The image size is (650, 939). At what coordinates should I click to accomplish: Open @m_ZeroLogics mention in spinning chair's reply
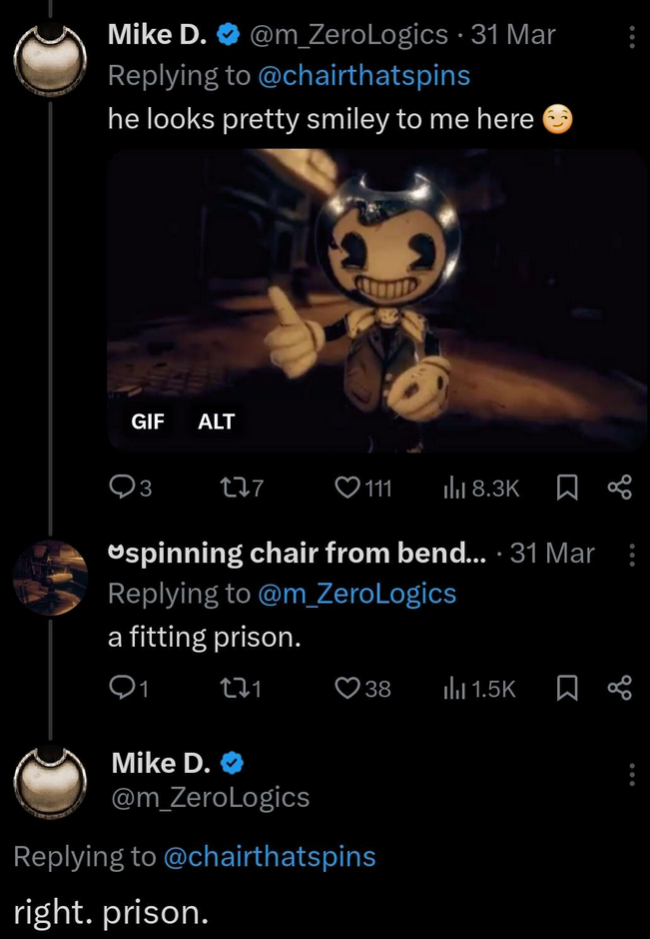pyautogui.click(x=357, y=594)
